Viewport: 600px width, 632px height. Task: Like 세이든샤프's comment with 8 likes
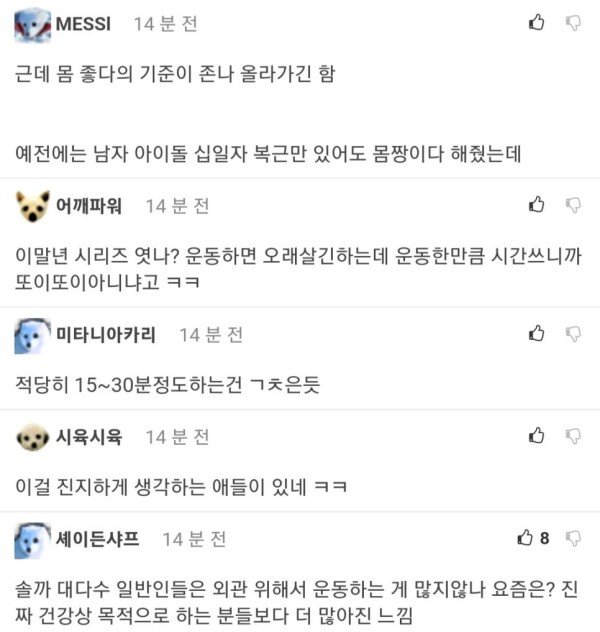[526, 538]
